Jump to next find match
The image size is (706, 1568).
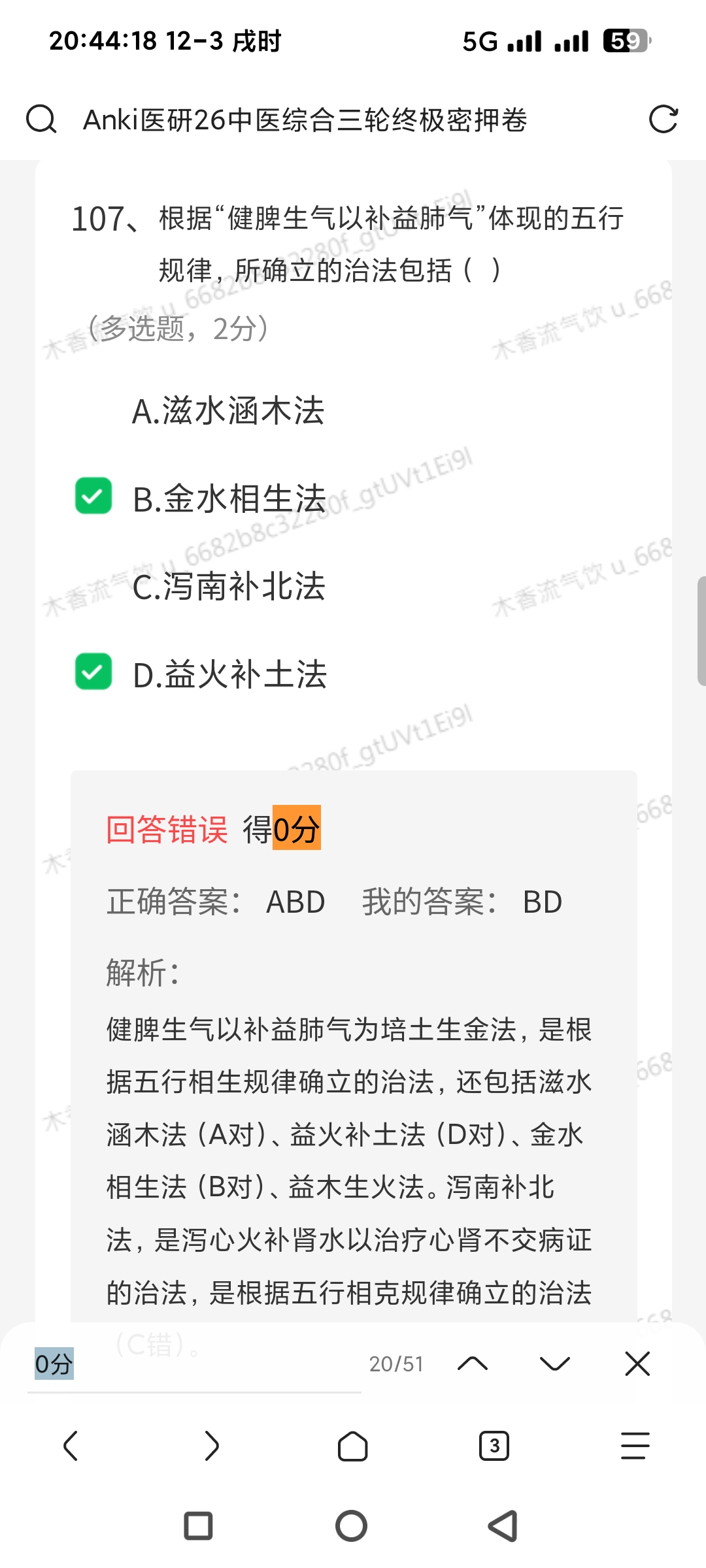point(555,1364)
